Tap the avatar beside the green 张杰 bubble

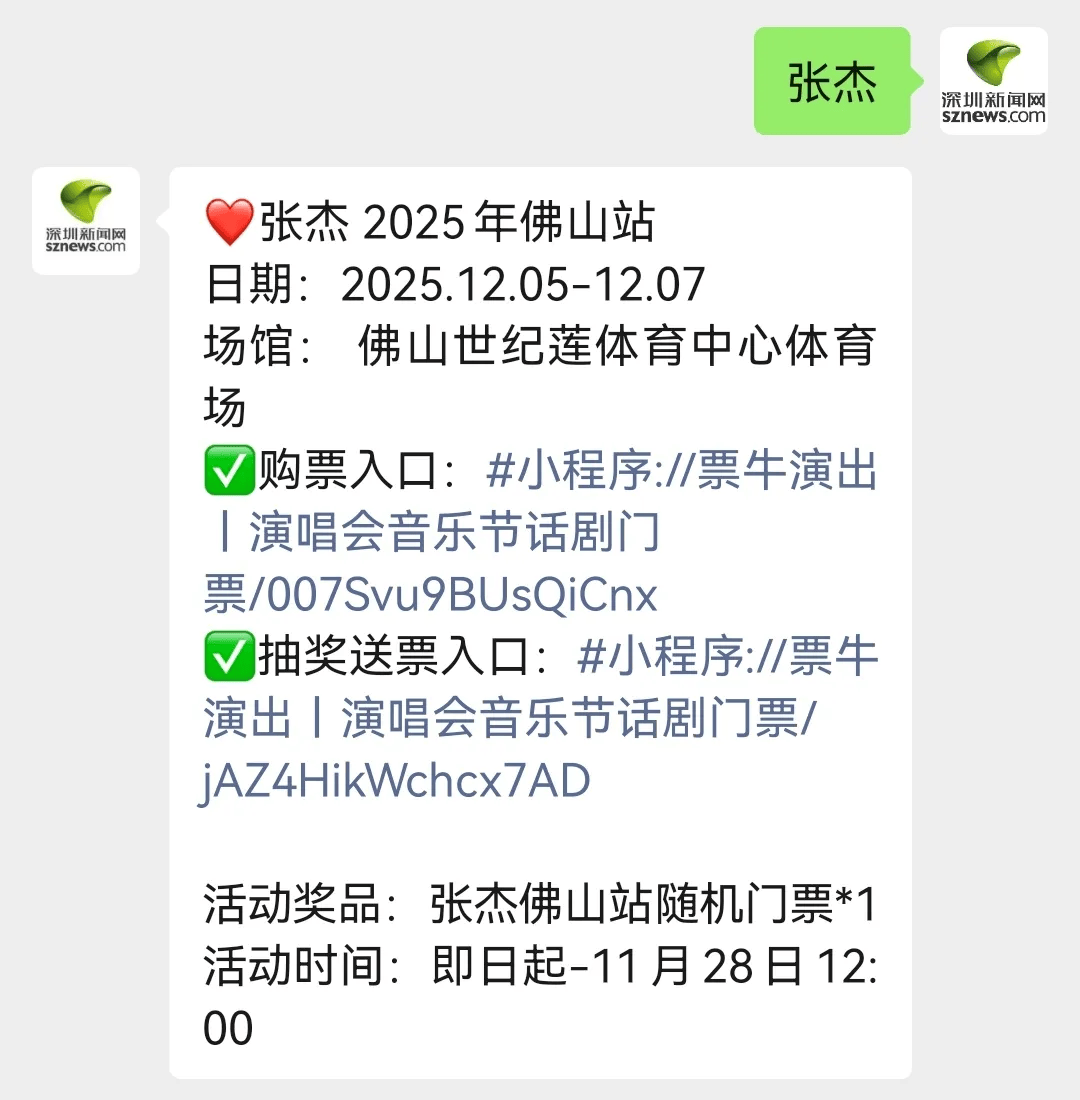point(993,81)
